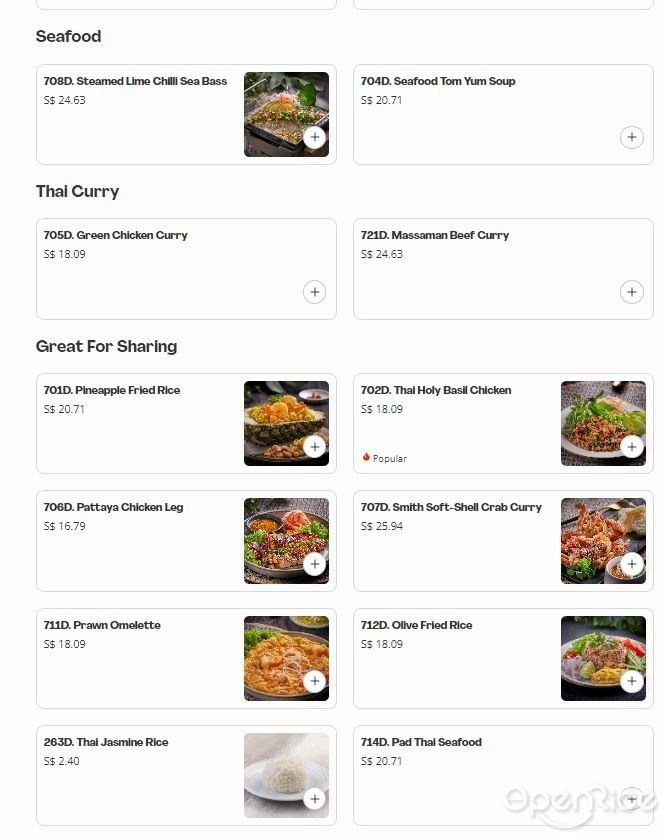
Task: Open the 708D Steamed Lime Chilli Sea Bass card
Action: click(x=135, y=82)
